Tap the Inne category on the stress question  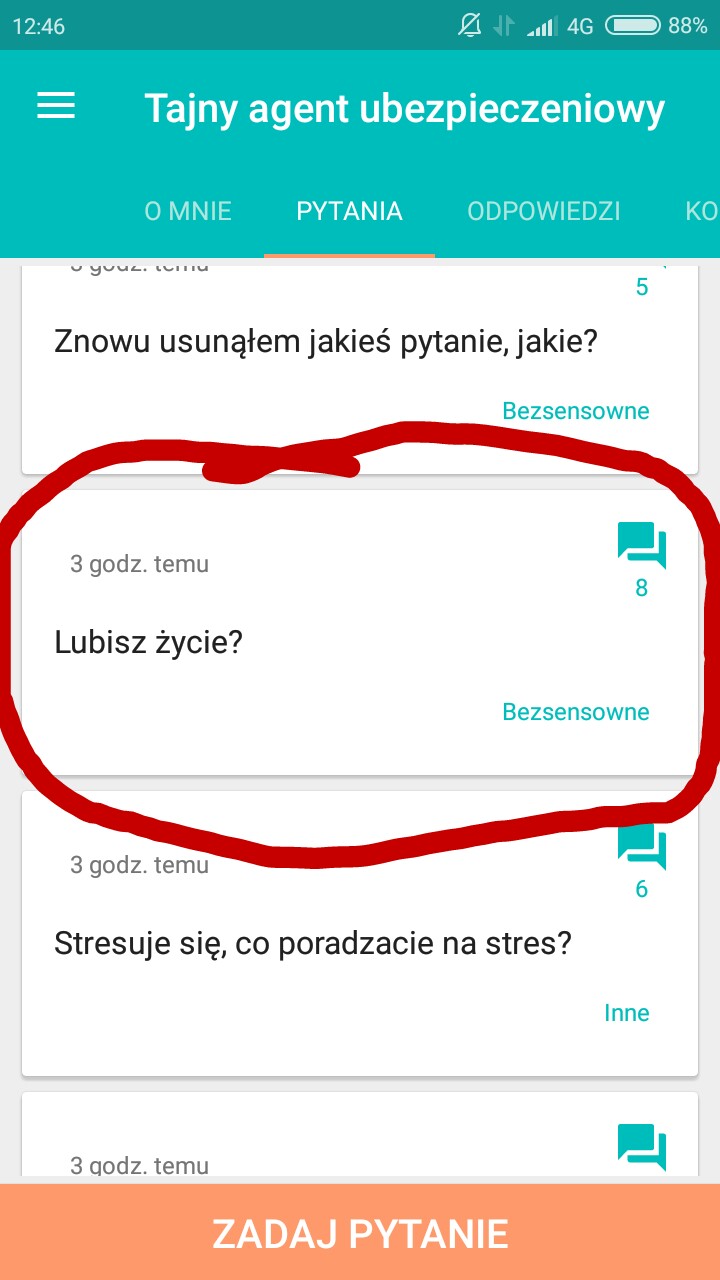coord(626,1013)
